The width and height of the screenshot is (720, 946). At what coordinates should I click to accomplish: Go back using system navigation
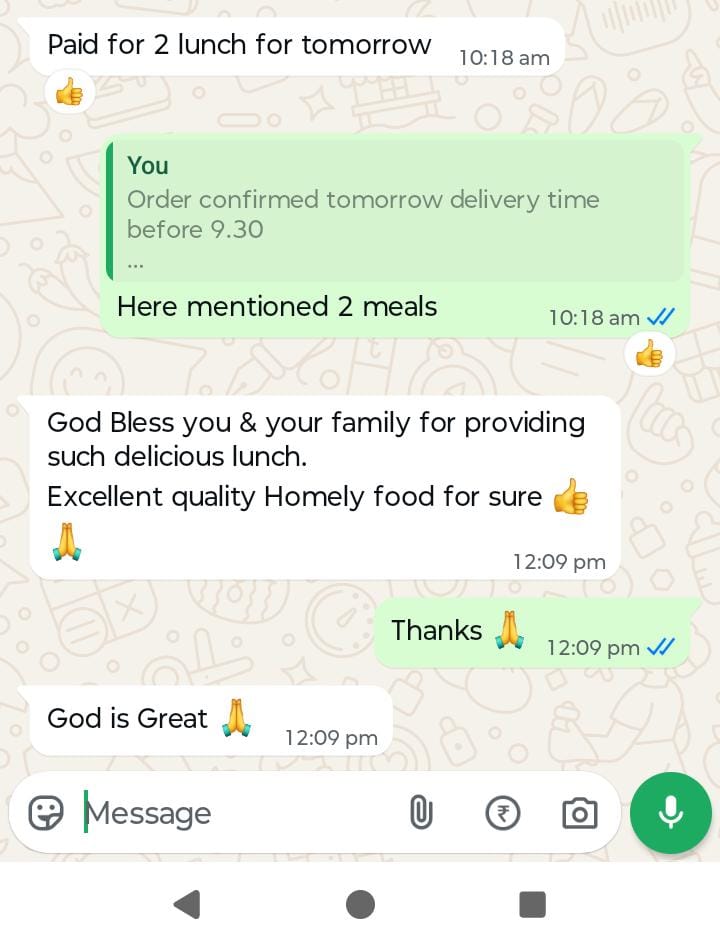[187, 904]
